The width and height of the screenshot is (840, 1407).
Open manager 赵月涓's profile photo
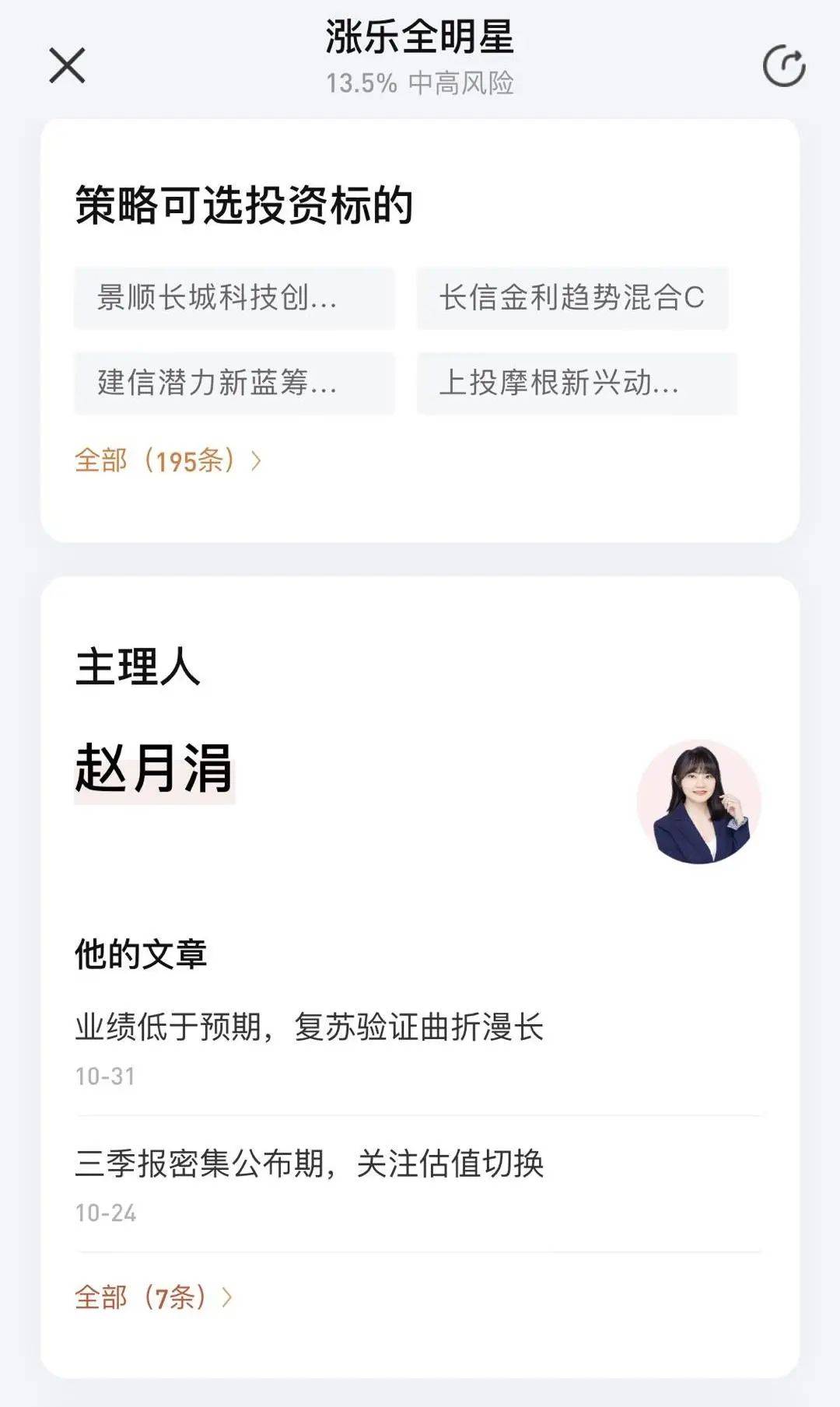point(698,802)
